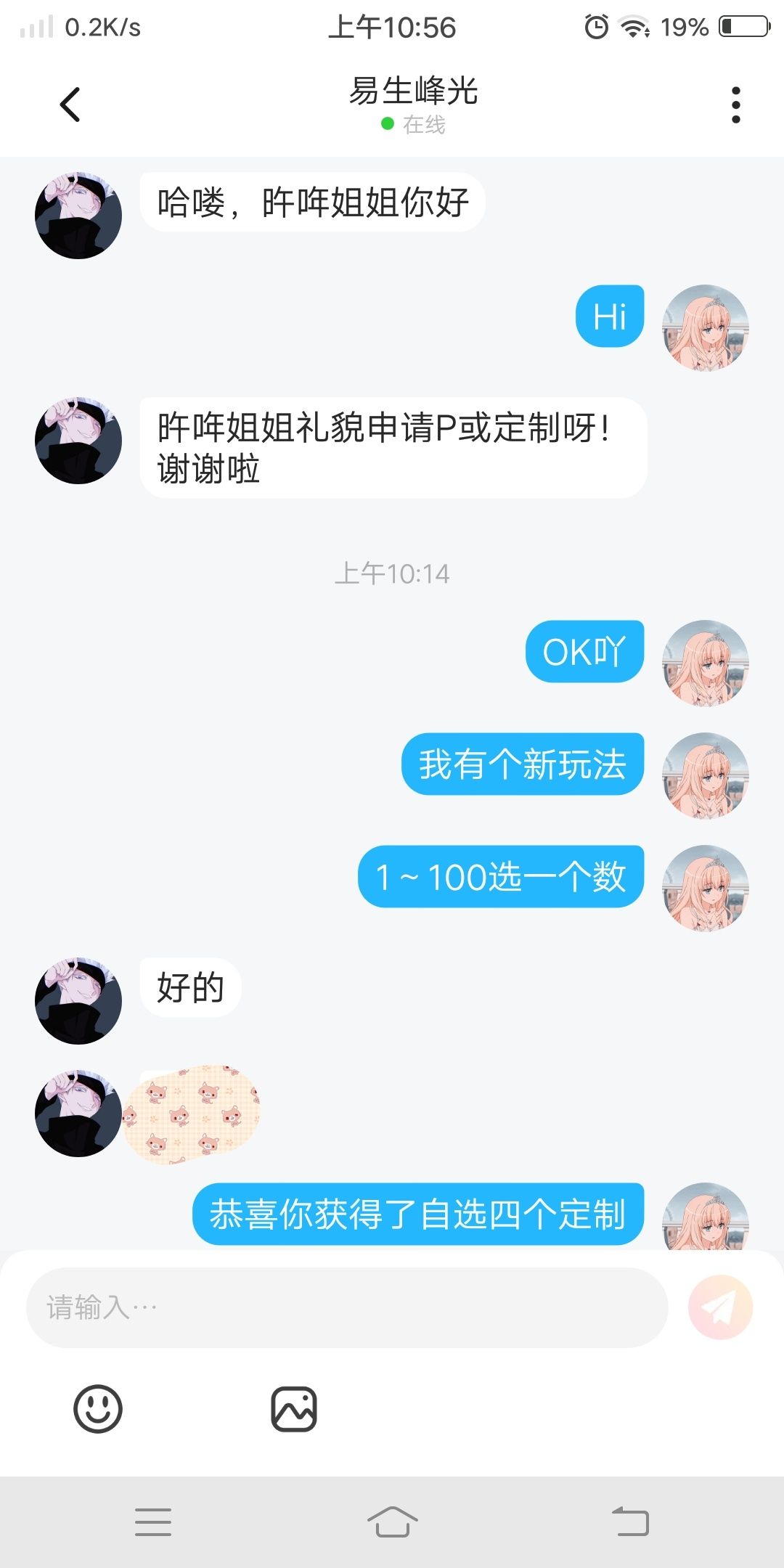Viewport: 784px width, 1568px height.
Task: Open the contact's avatar beside 哈喽 message
Action: pyautogui.click(x=78, y=215)
